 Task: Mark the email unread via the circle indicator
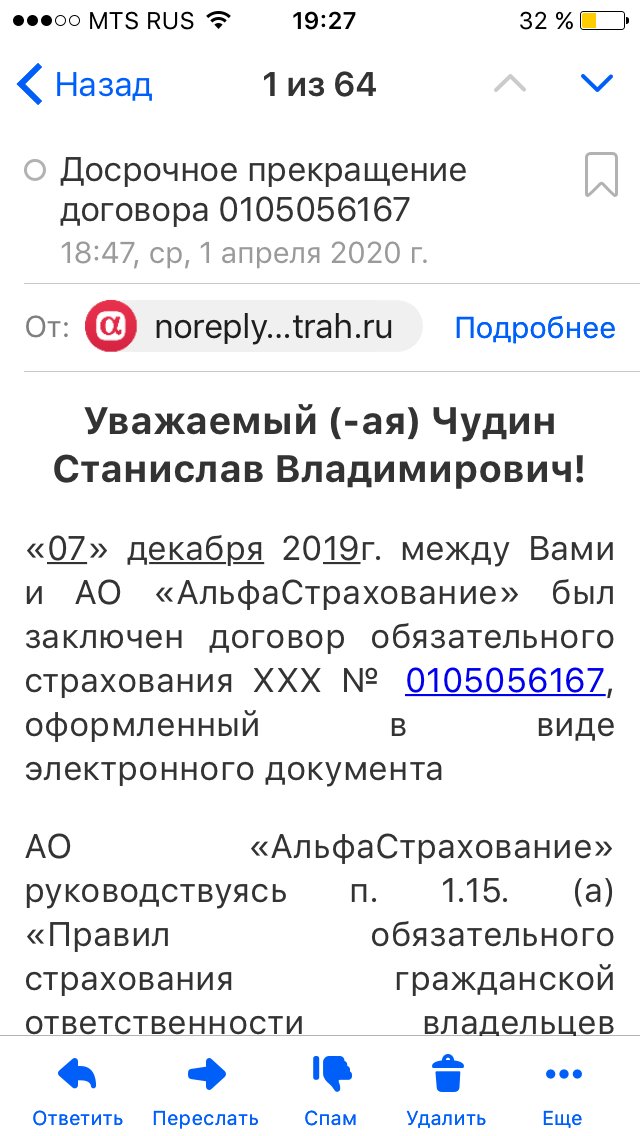[34, 172]
